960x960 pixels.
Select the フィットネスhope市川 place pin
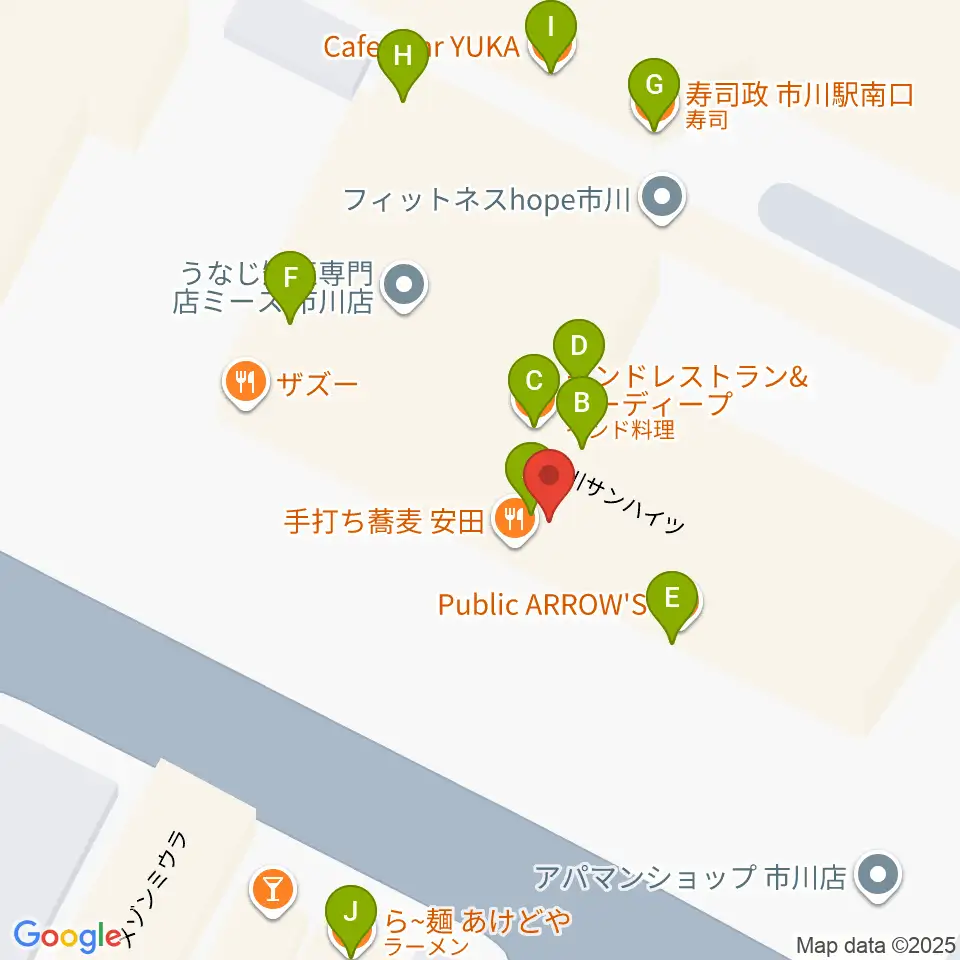[662, 200]
